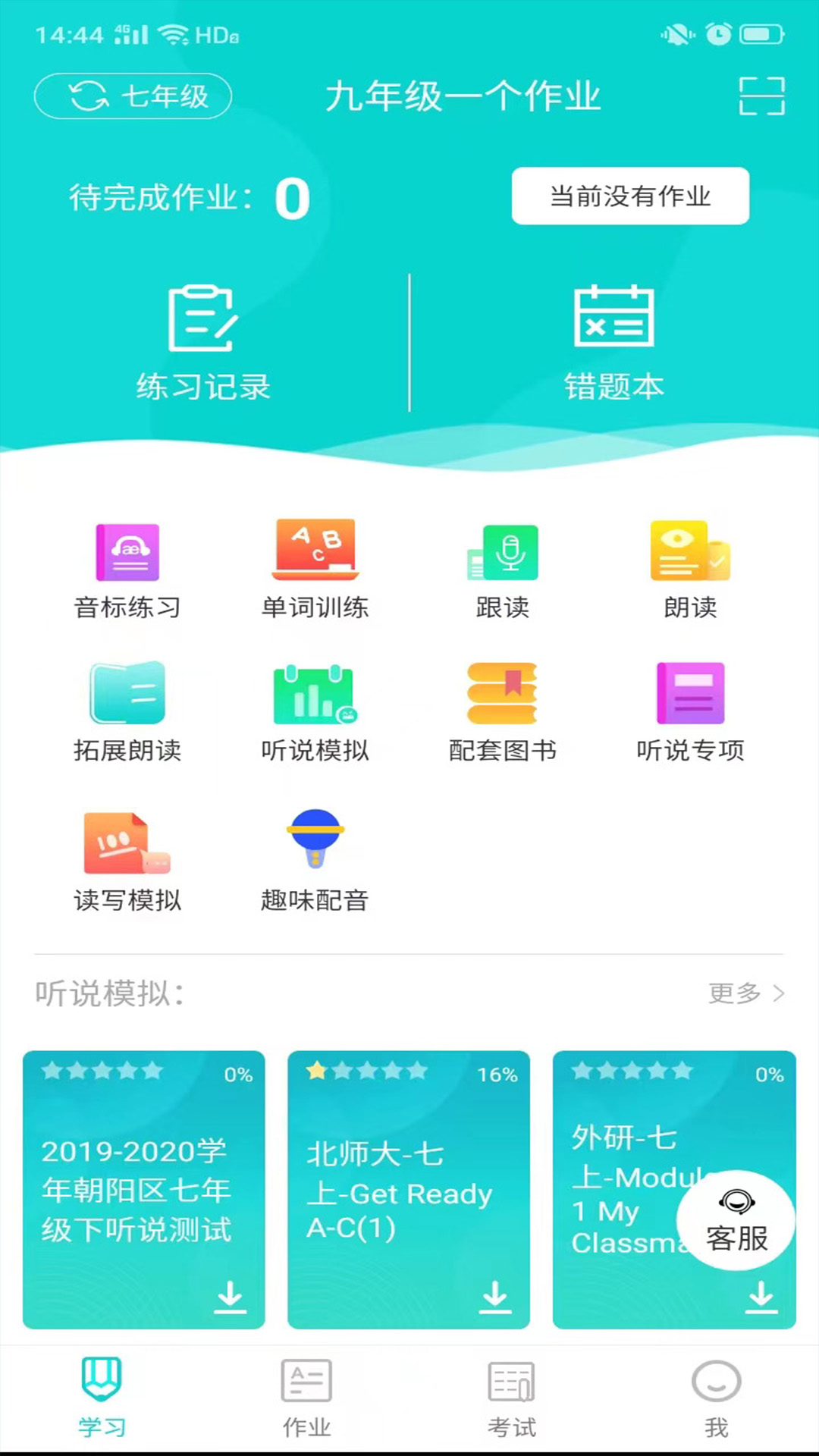Screen dimensions: 819x1456
Task: Open the 错题本 mistake notebook
Action: (614, 343)
